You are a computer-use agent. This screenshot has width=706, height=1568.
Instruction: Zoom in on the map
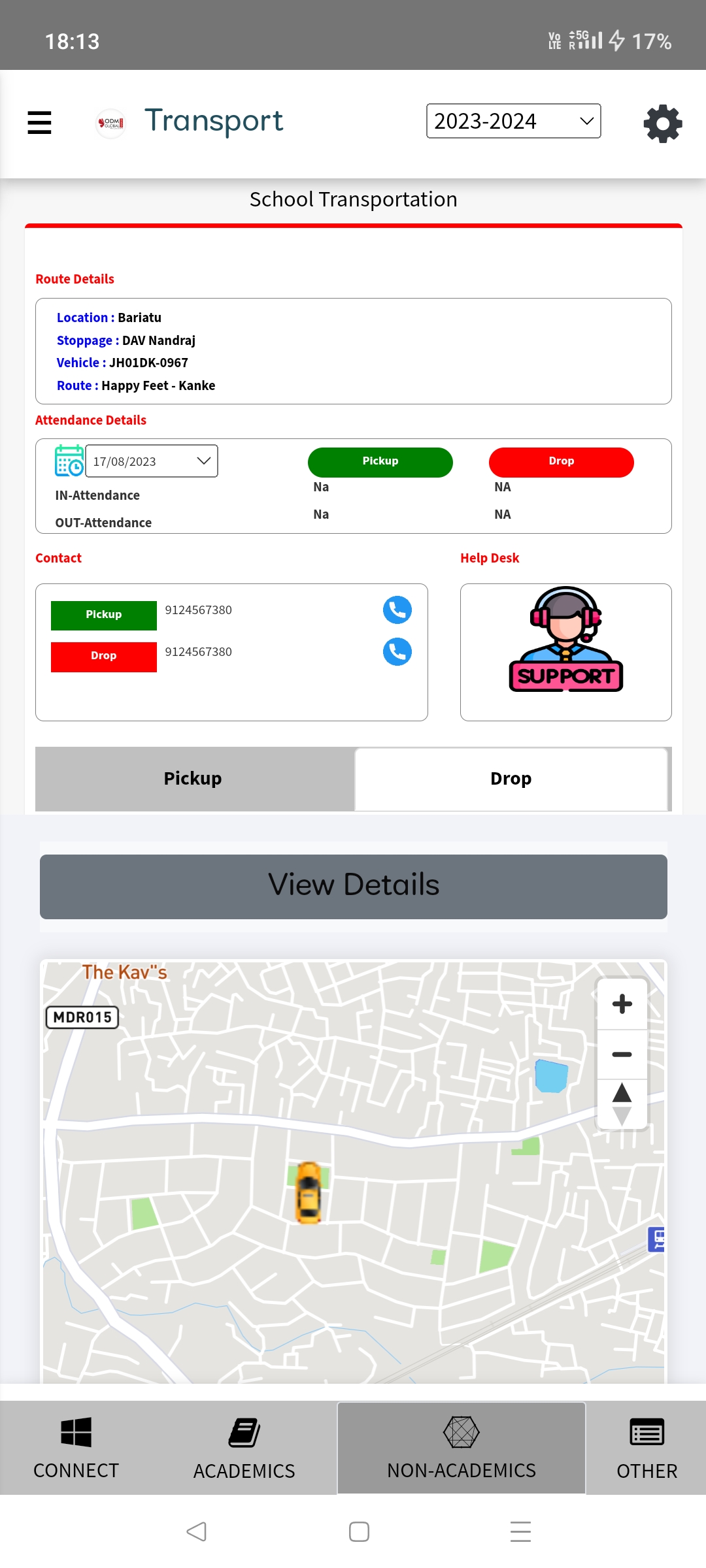(622, 1004)
